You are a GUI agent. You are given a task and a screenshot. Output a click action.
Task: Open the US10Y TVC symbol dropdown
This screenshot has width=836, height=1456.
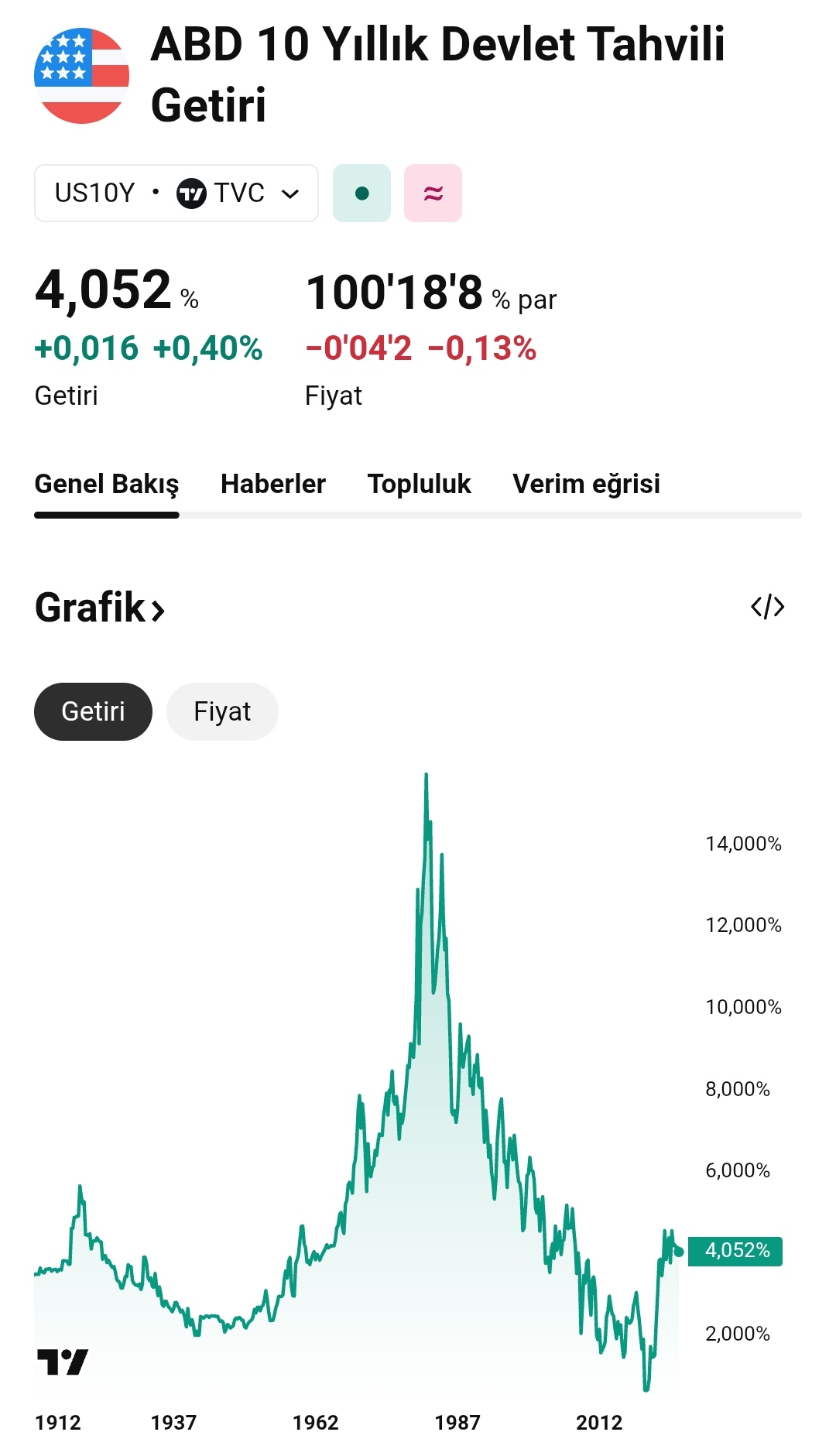[x=176, y=194]
